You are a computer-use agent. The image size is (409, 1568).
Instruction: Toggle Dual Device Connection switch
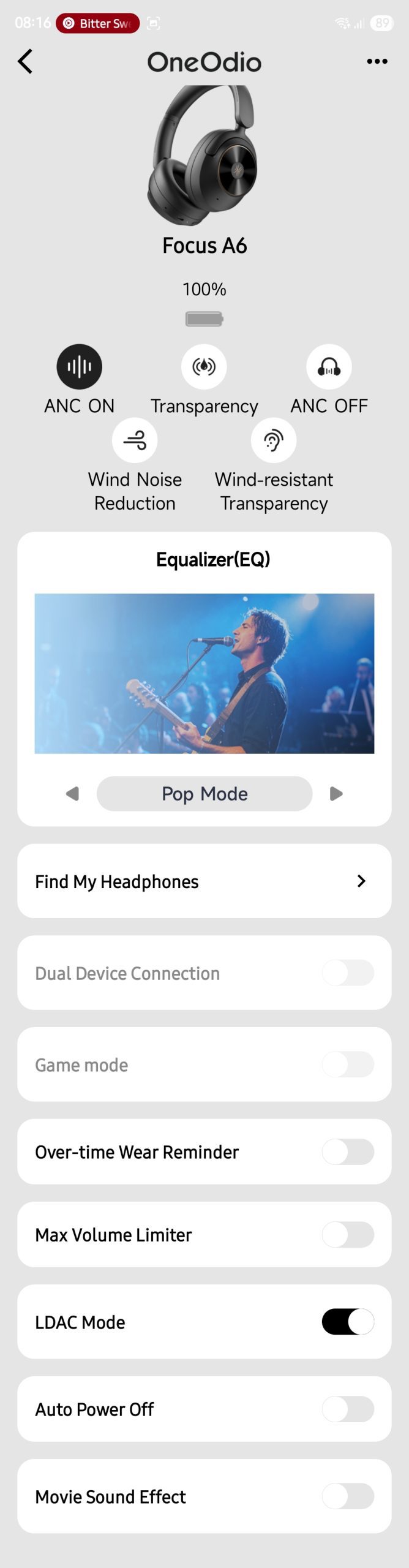(x=348, y=973)
